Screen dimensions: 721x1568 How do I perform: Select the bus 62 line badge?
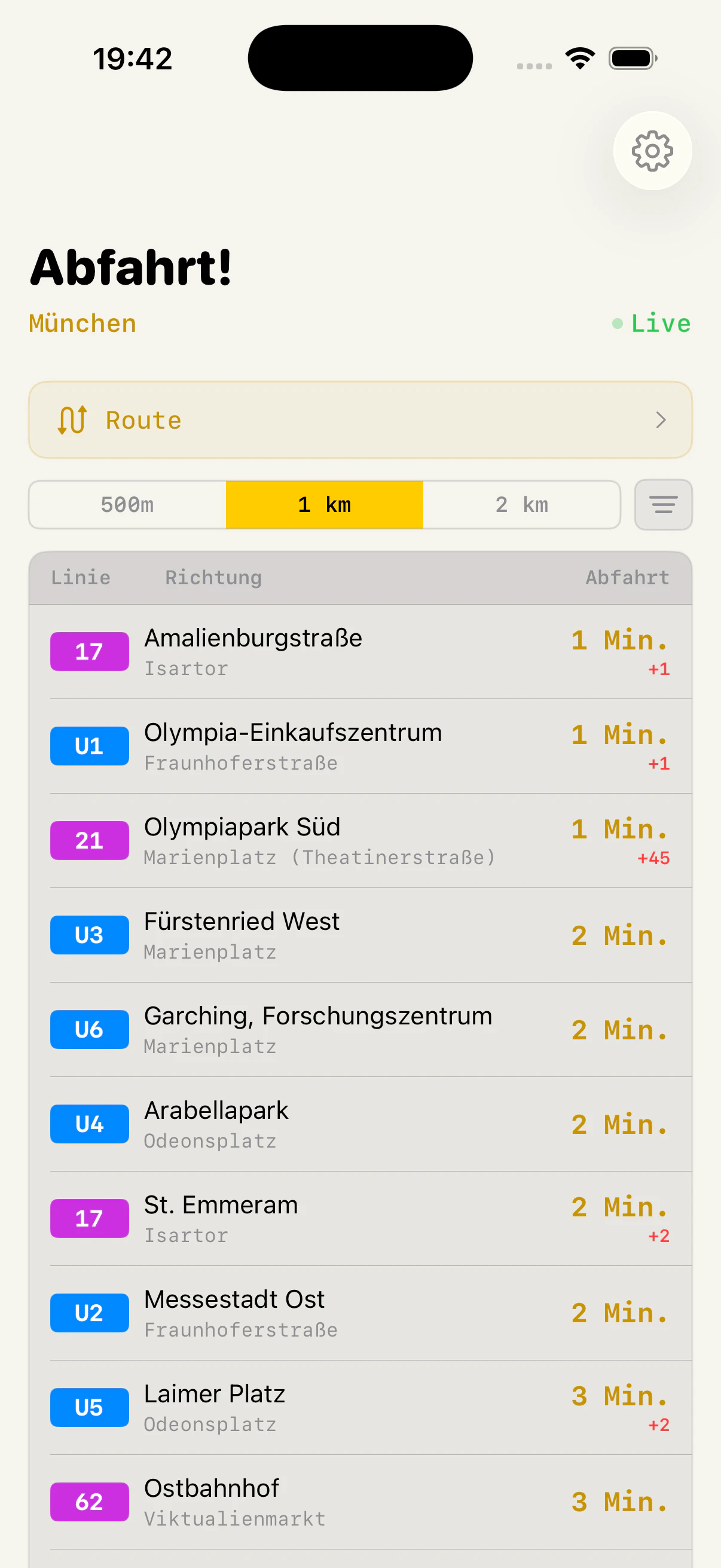pos(89,1502)
